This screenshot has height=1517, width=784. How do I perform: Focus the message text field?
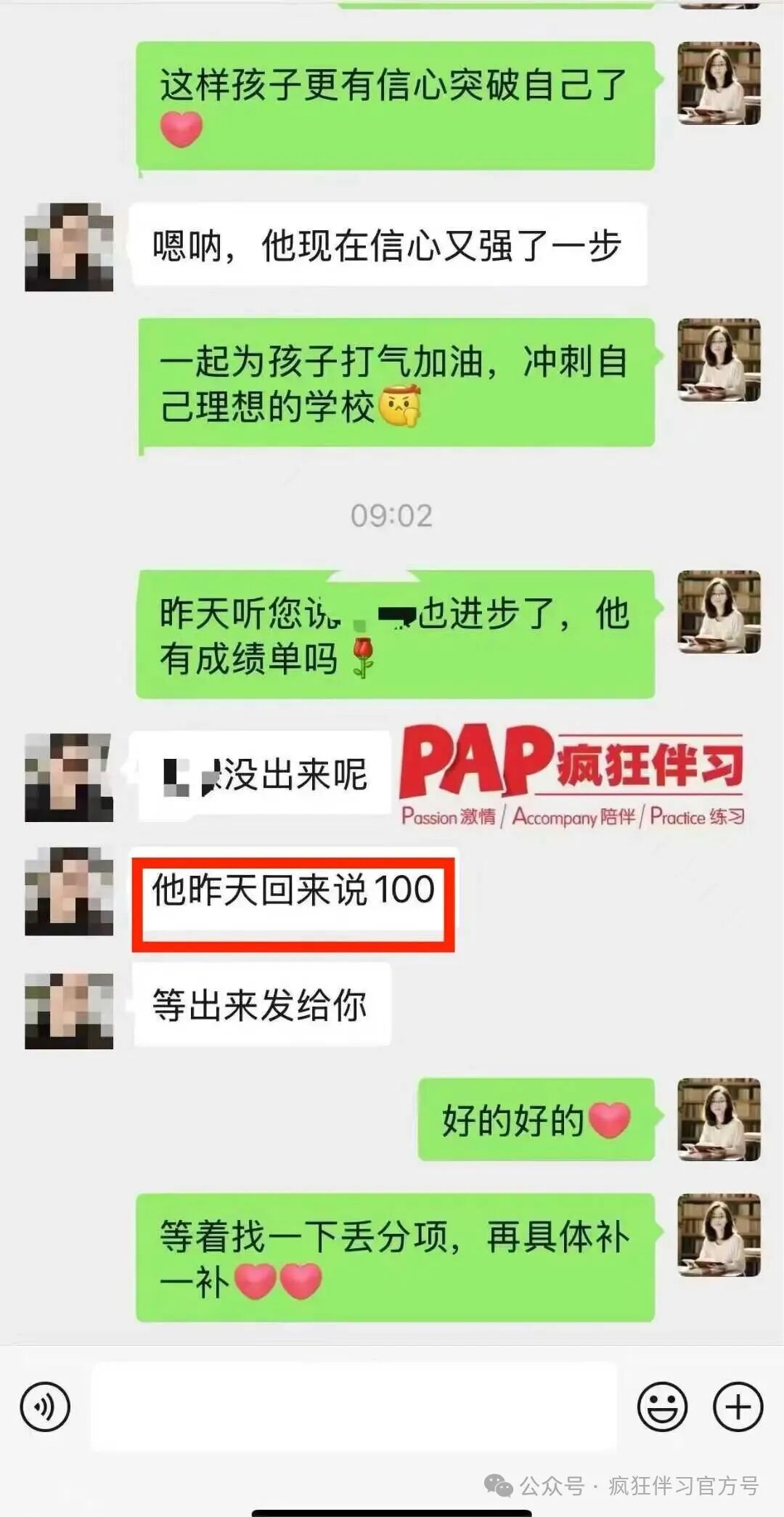click(354, 1407)
